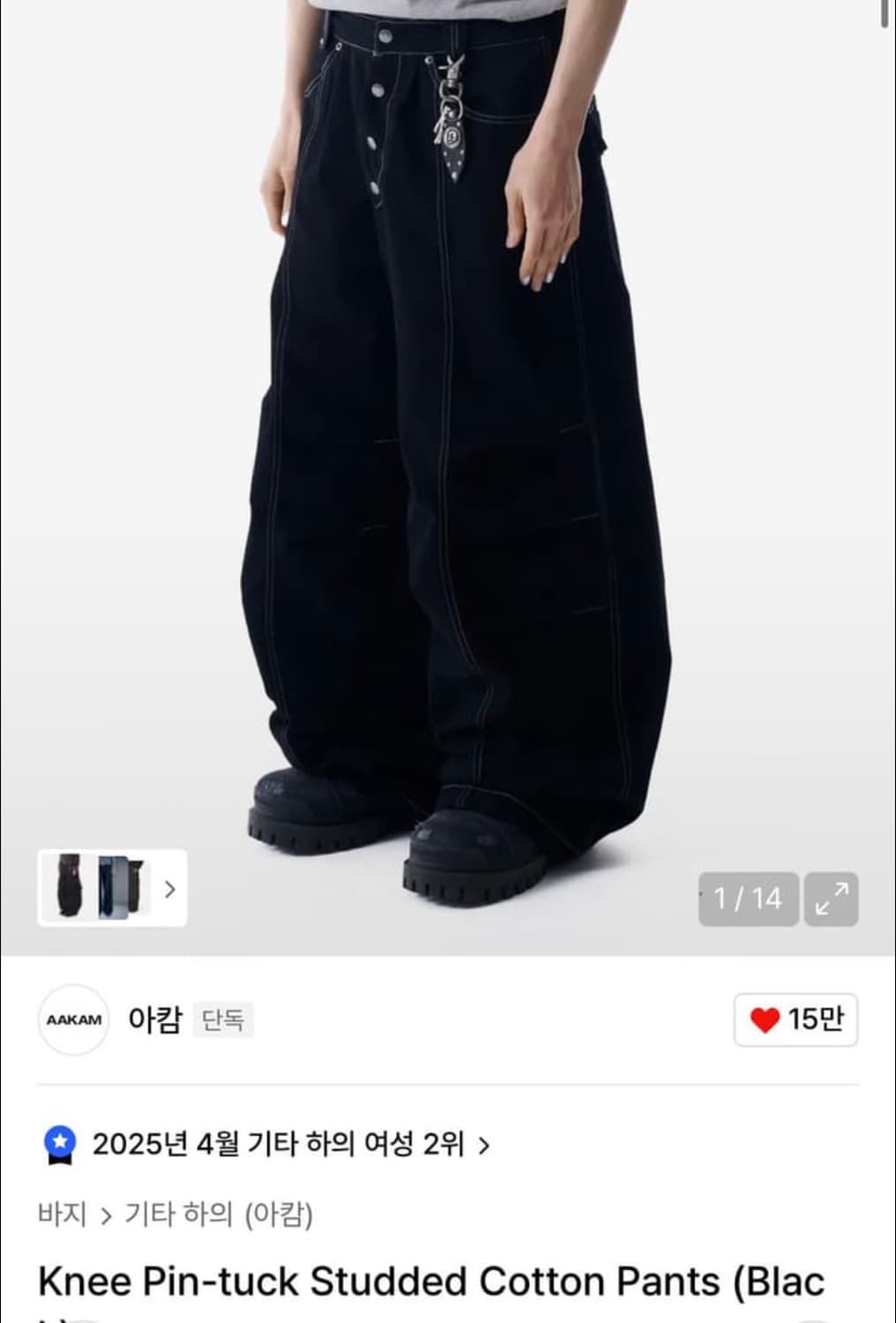
Task: Click the 단독 exclusive badge
Action: tap(223, 1019)
